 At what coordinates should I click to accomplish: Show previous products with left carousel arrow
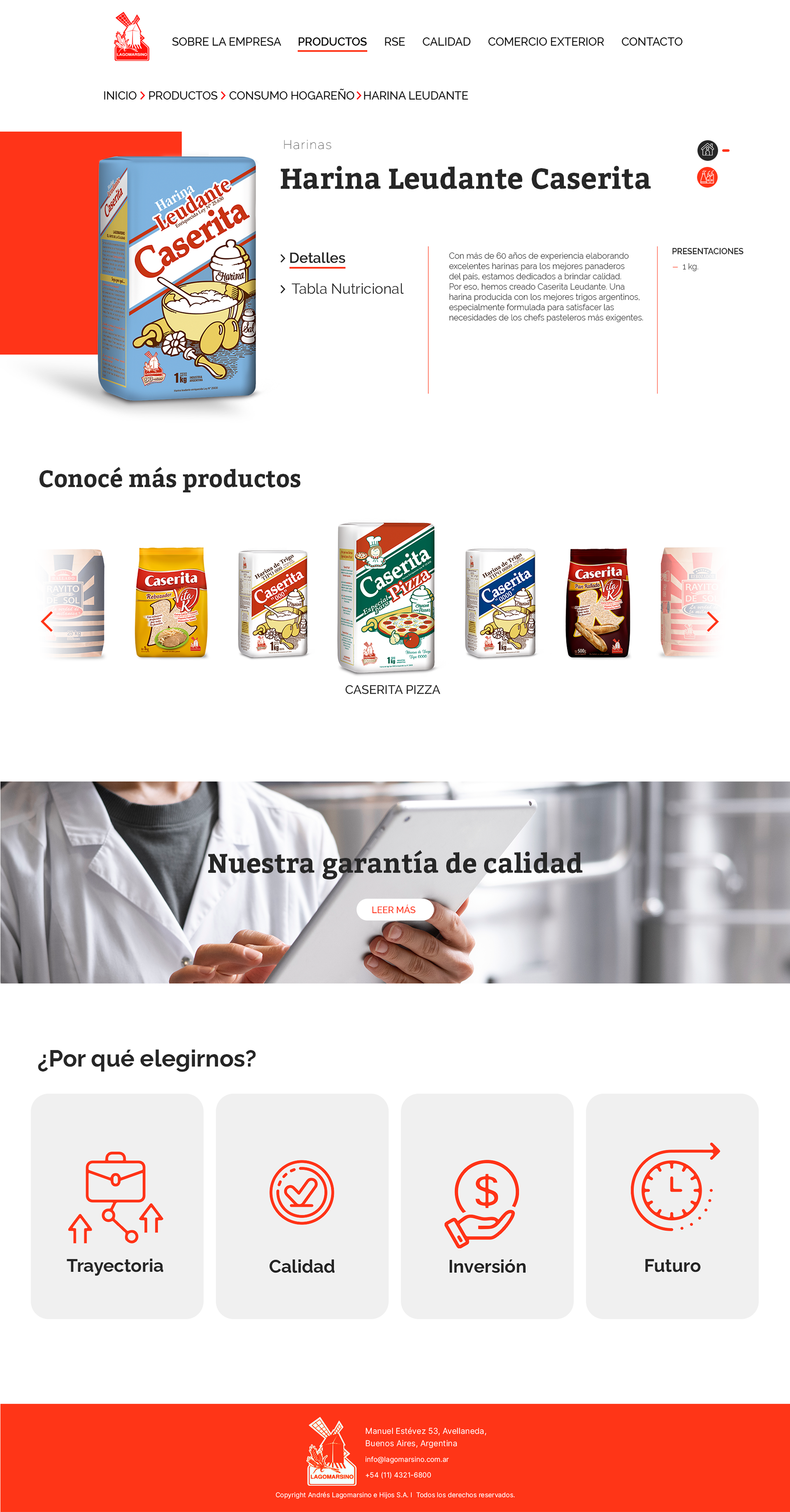(x=47, y=621)
